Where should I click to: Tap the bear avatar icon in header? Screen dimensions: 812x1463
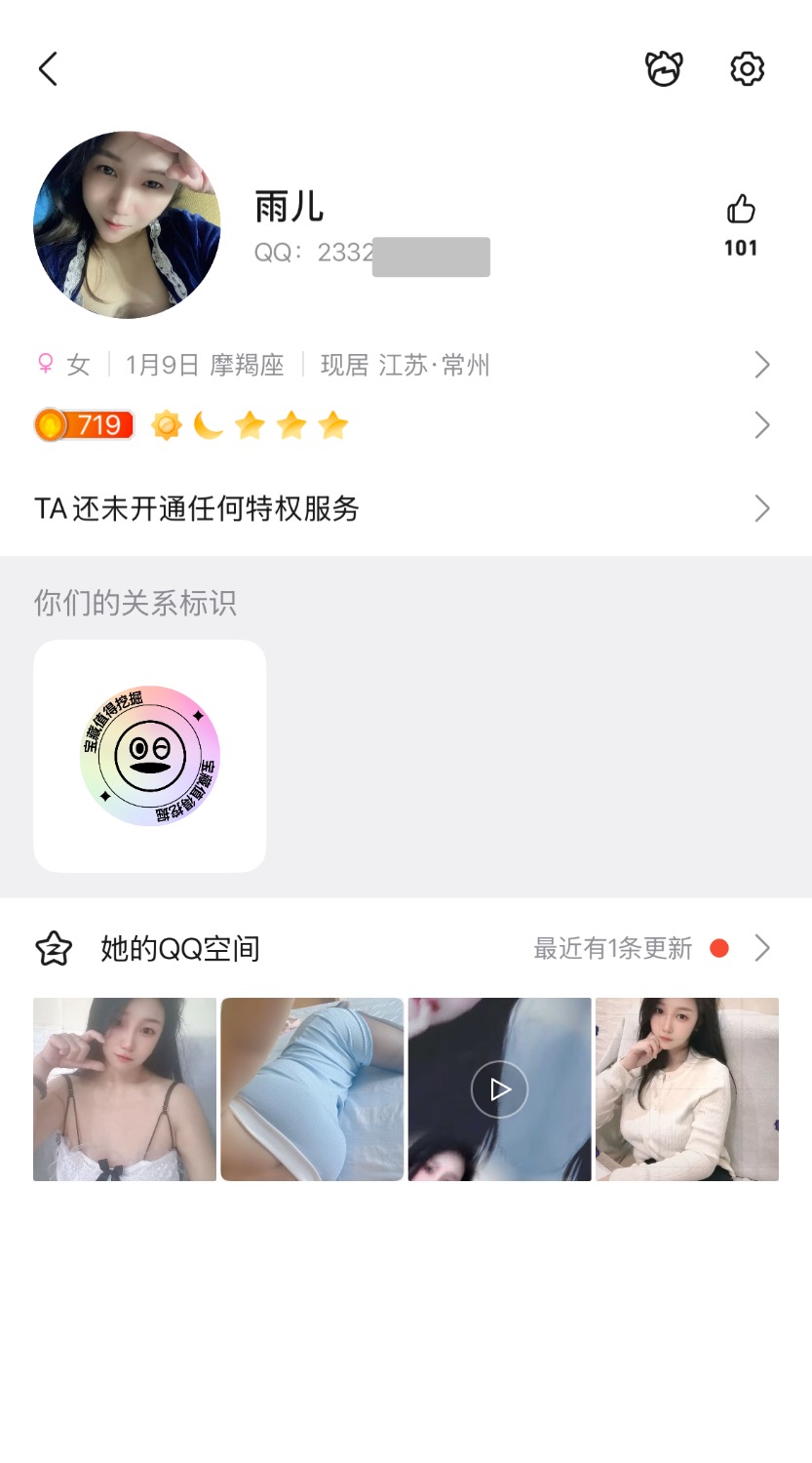click(664, 69)
